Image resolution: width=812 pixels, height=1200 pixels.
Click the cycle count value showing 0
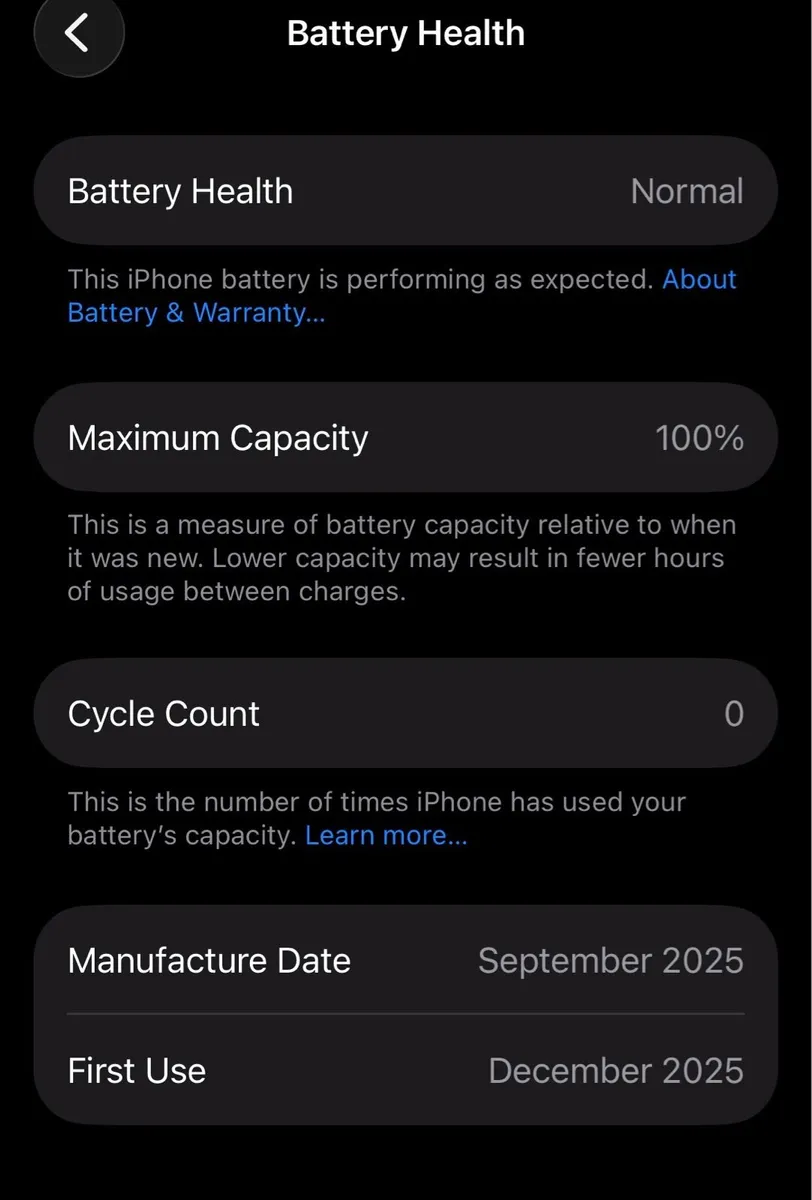(x=733, y=714)
